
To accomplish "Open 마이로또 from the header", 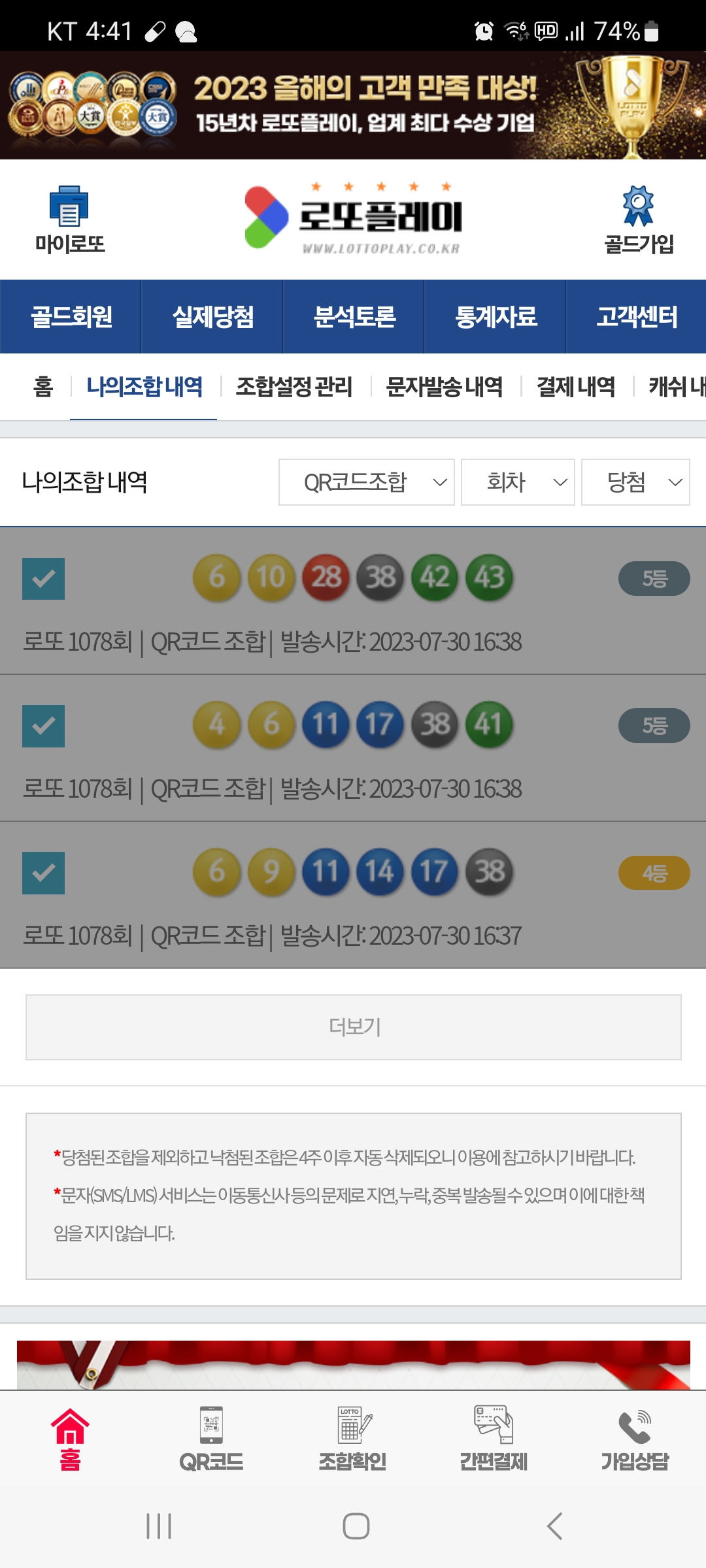I will click(x=69, y=220).
